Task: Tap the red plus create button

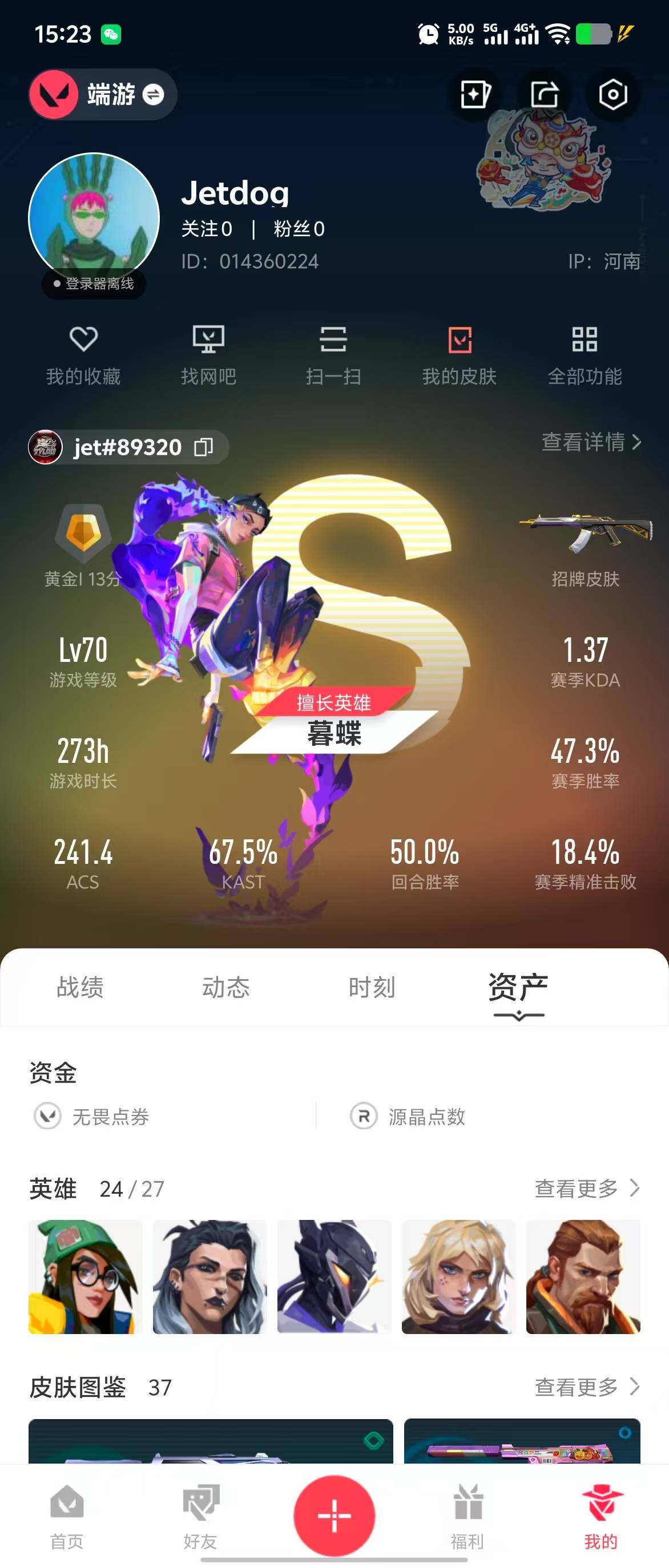Action: coord(333,1514)
